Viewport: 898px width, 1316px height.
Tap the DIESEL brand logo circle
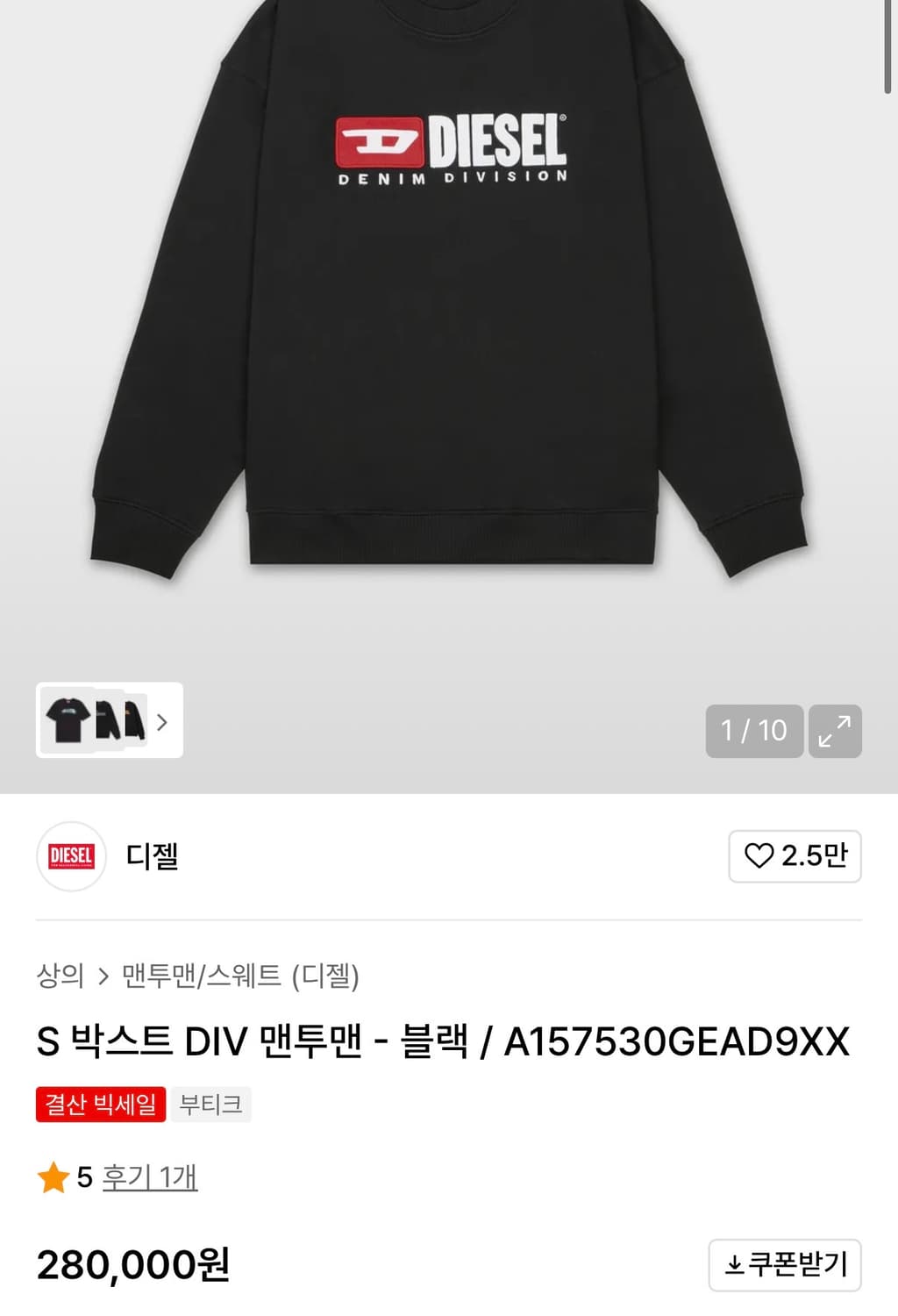coord(71,858)
